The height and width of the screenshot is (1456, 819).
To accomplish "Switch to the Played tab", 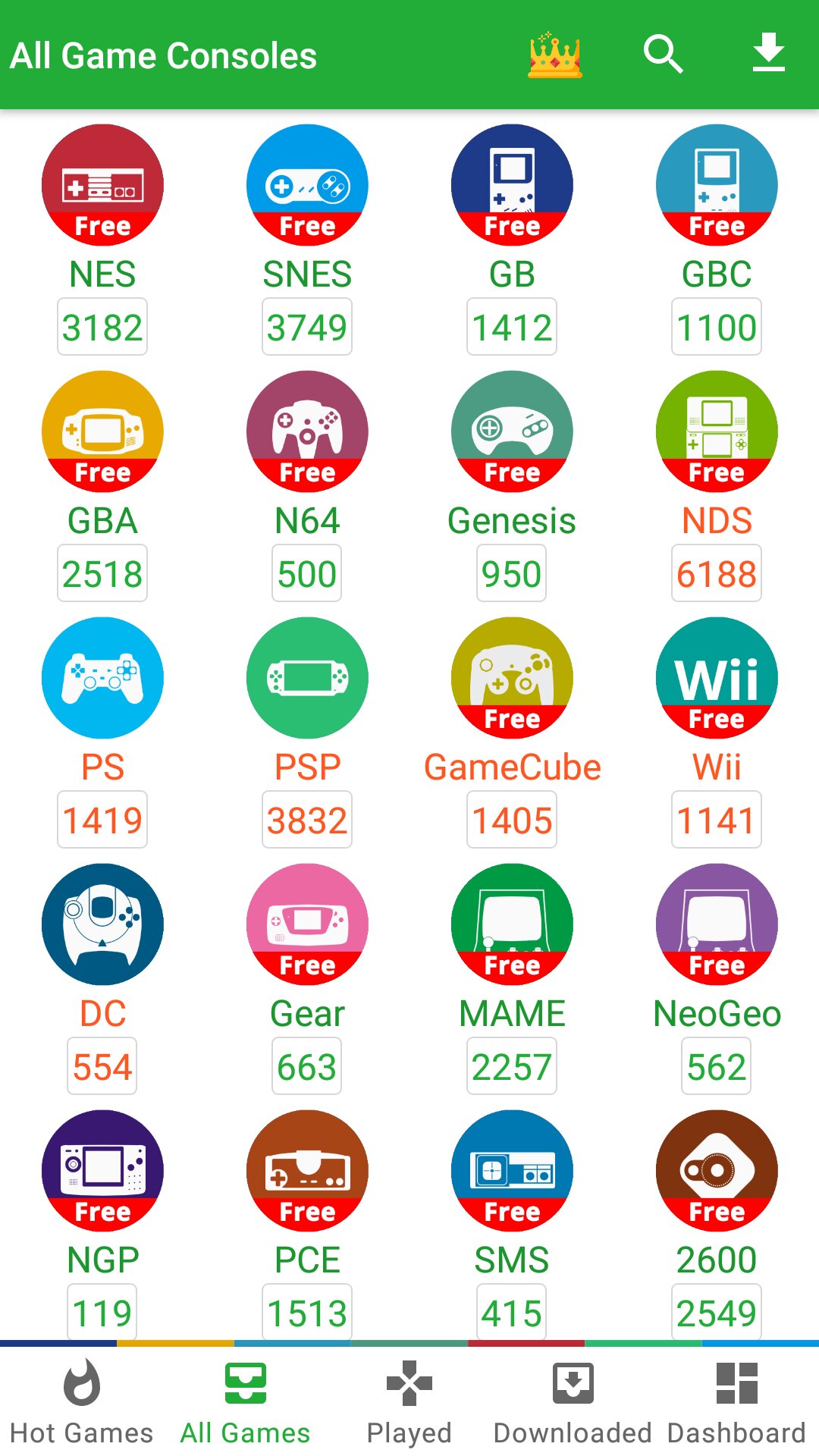I will point(409,1401).
